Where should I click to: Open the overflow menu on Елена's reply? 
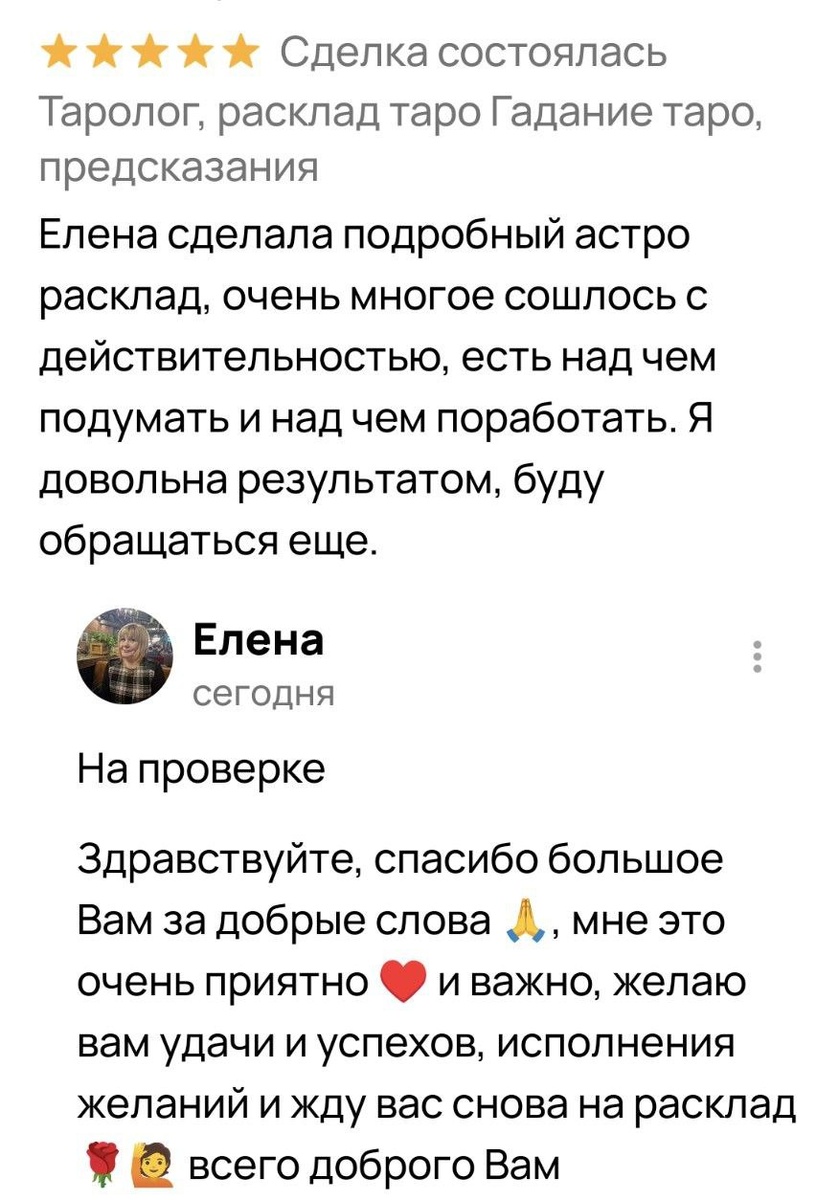click(x=757, y=655)
